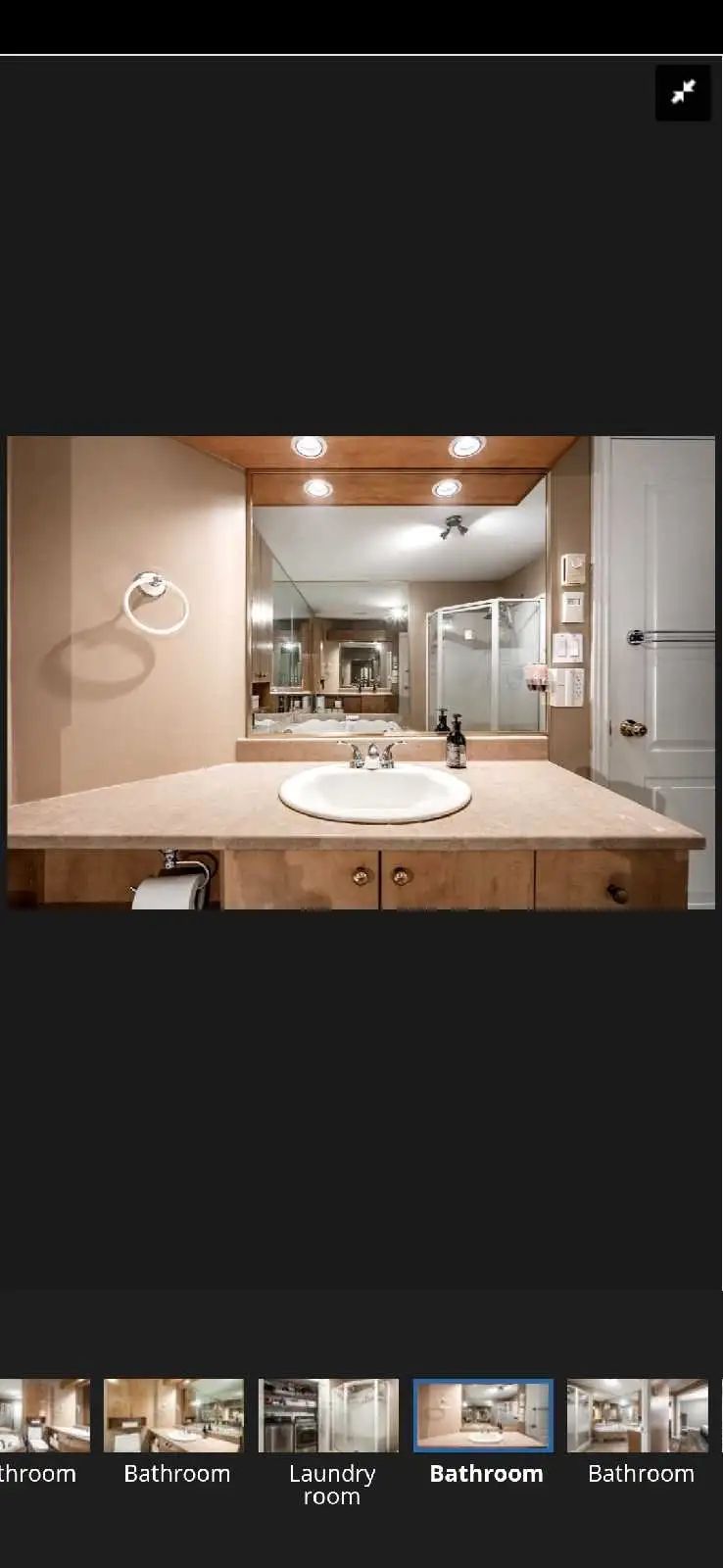The width and height of the screenshot is (723, 1568).
Task: Exit fullscreen with the collapse icon
Action: (683, 93)
